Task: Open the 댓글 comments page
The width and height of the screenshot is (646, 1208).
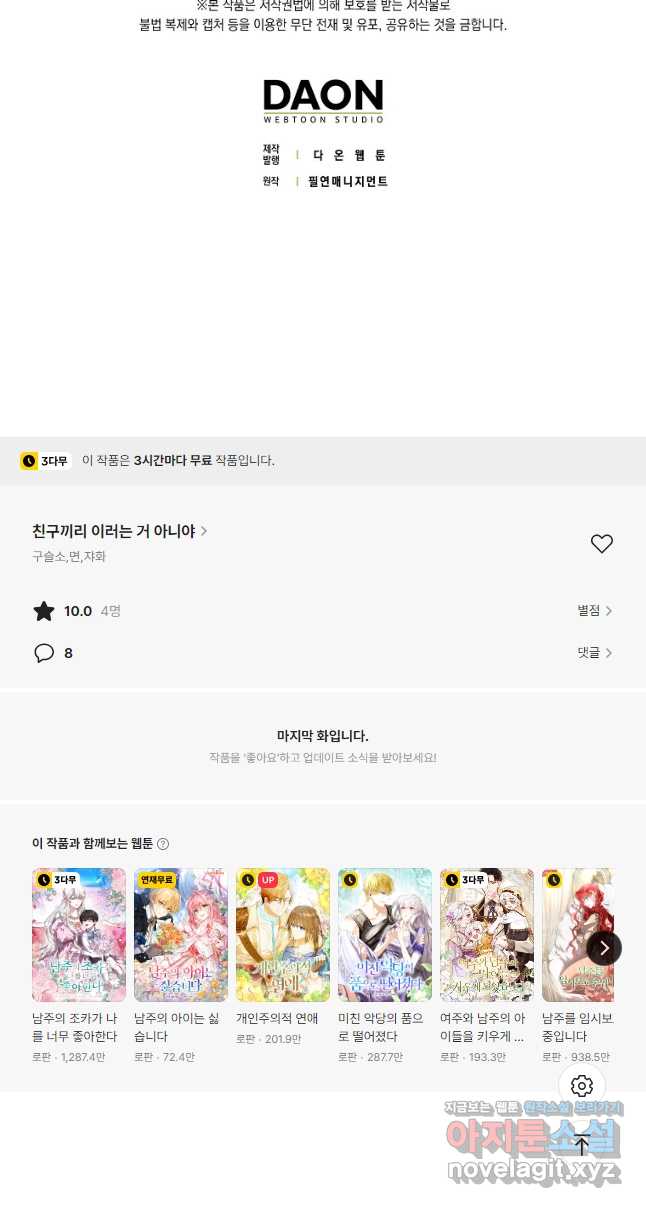Action: click(x=594, y=653)
